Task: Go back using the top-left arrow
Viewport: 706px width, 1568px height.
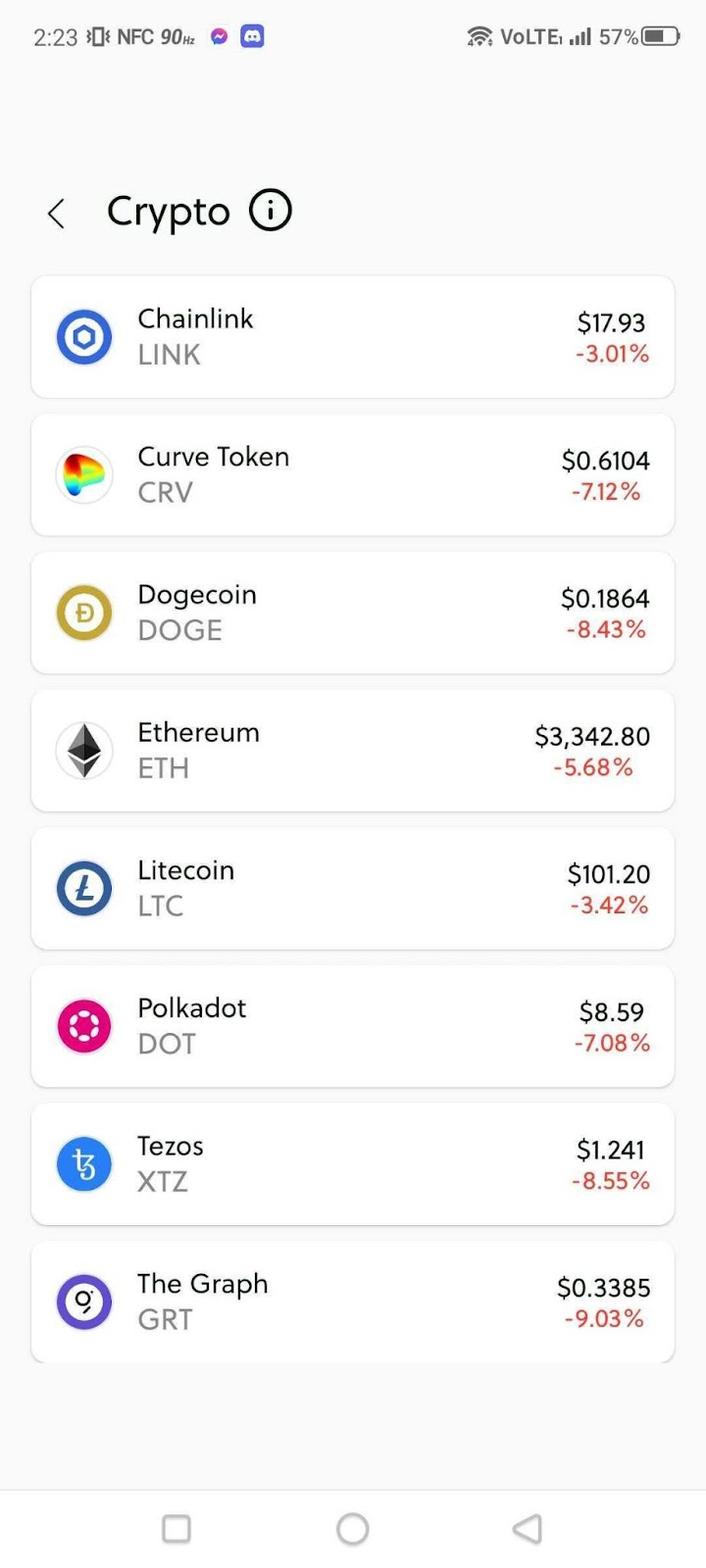Action: (x=57, y=213)
